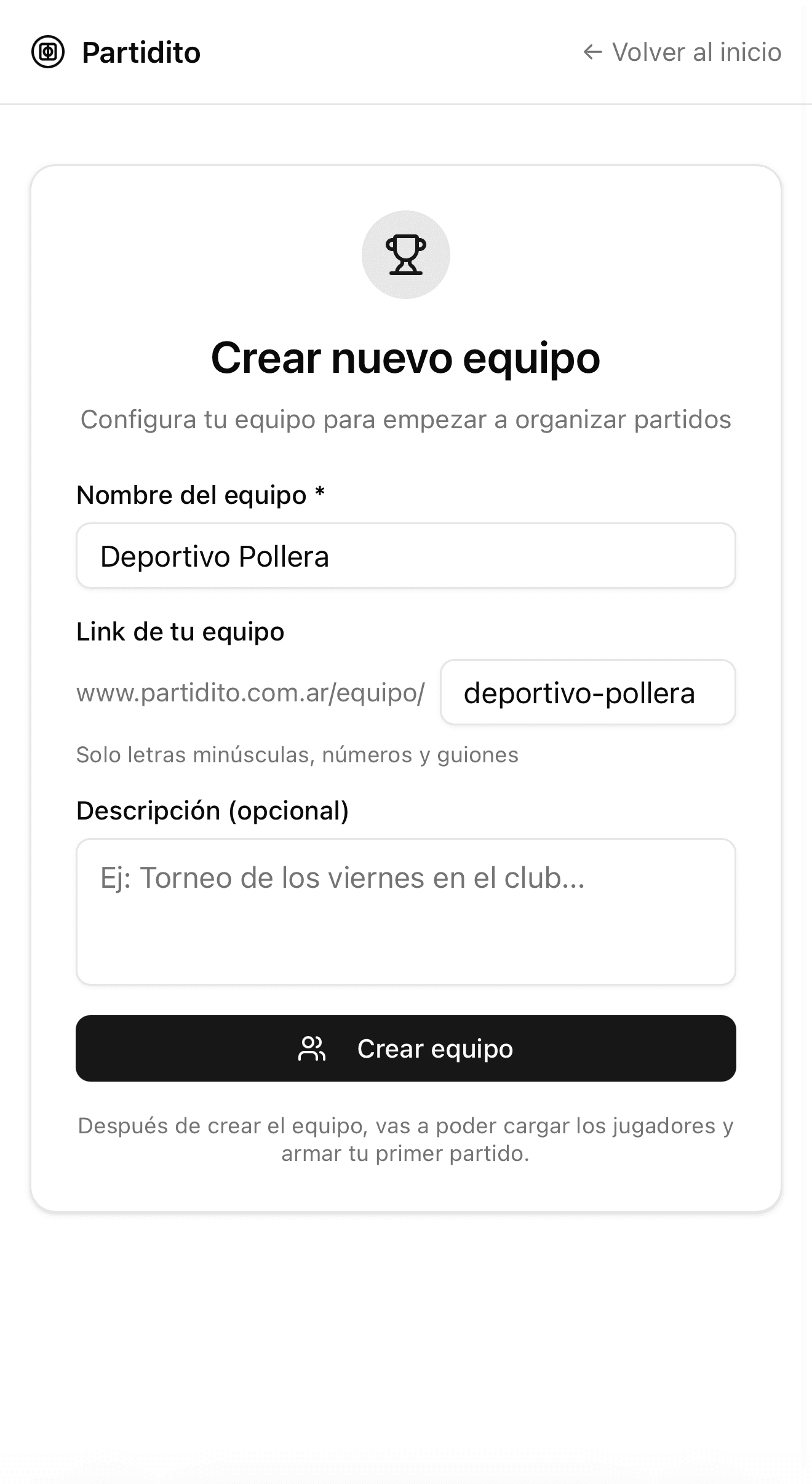Focus the Nombre del equipo input
The height and width of the screenshot is (1484, 812).
click(x=406, y=556)
